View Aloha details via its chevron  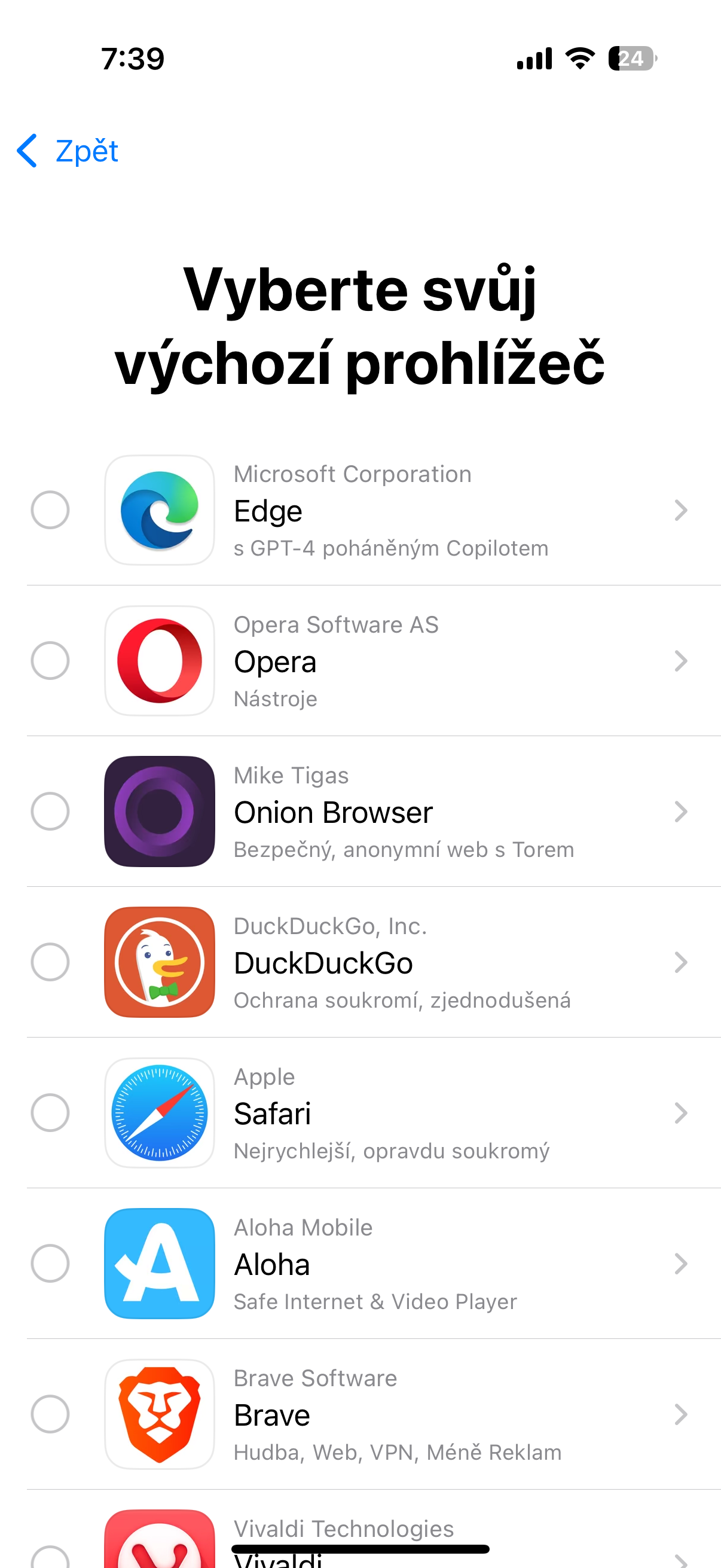[x=681, y=1263]
